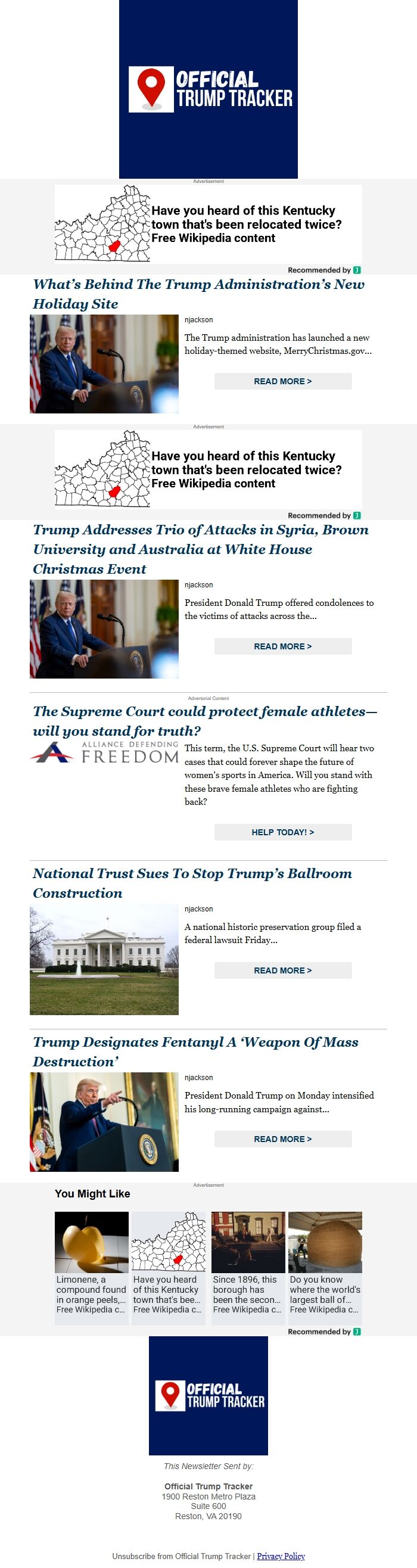Read more on the Fentanyl campaign article
417x1568 pixels.
(x=282, y=1139)
